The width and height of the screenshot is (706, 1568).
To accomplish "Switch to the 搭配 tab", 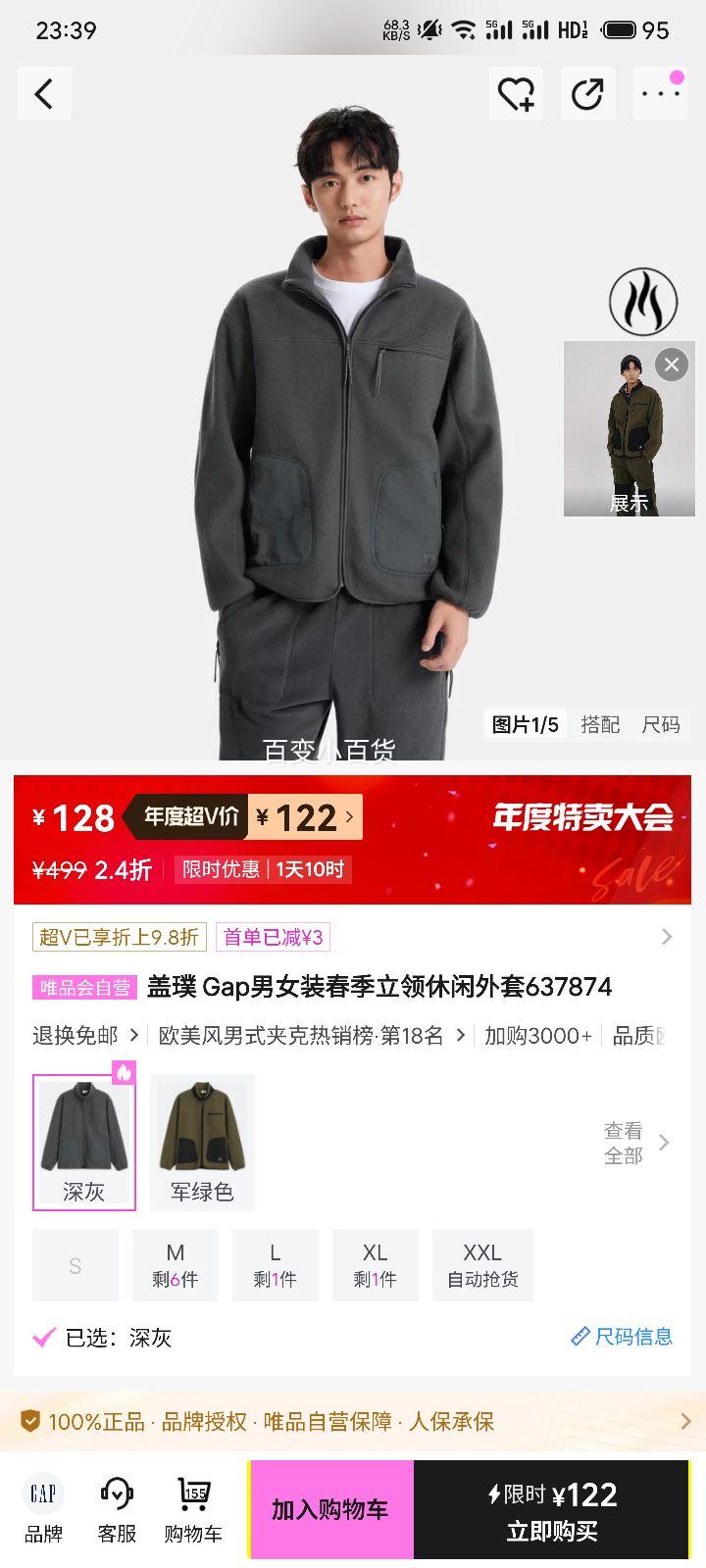I will pos(601,725).
